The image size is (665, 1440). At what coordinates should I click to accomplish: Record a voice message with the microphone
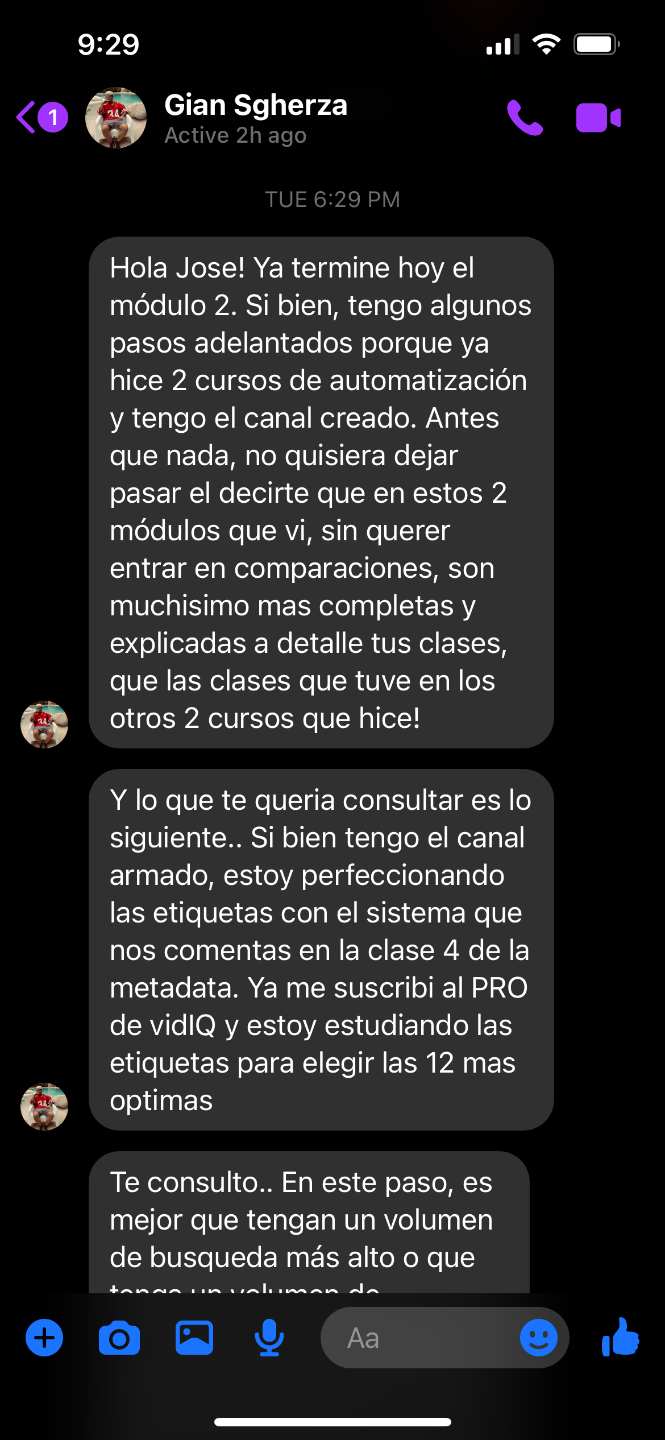[268, 1337]
